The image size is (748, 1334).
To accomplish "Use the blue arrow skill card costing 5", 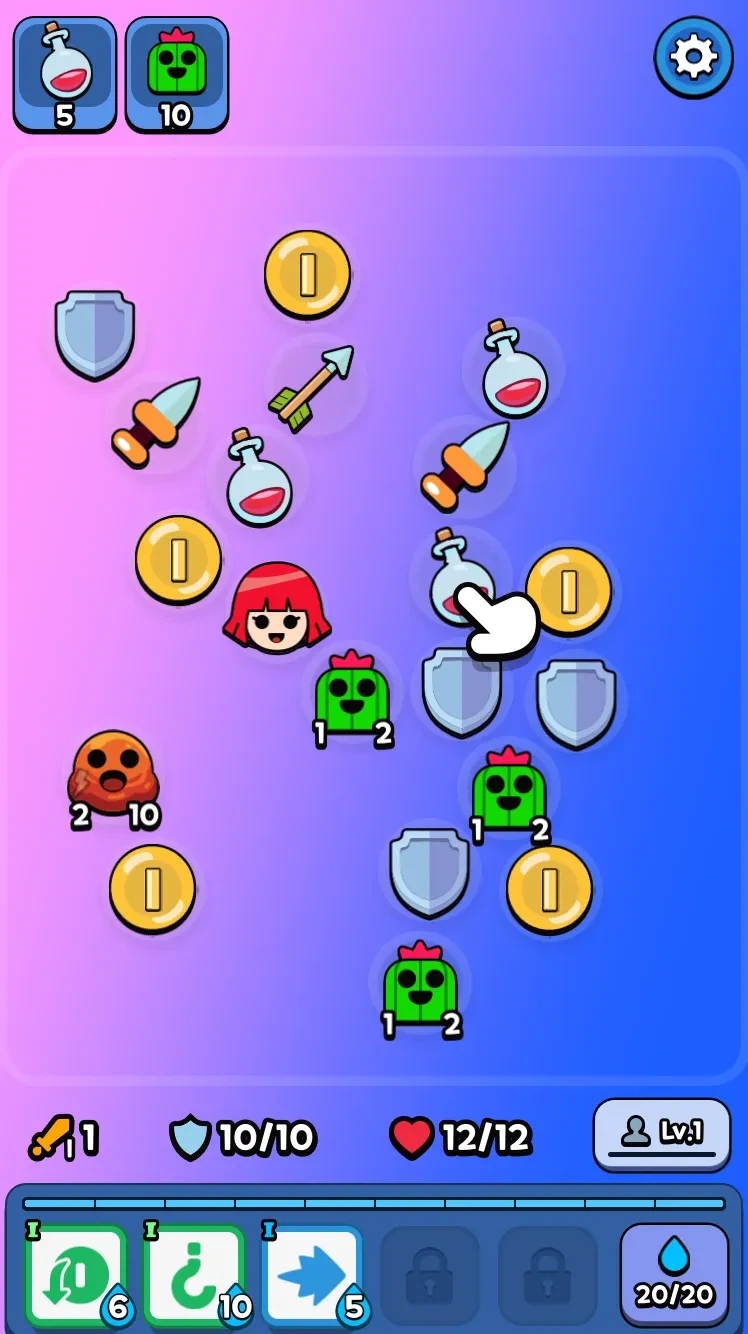I will click(x=311, y=1274).
